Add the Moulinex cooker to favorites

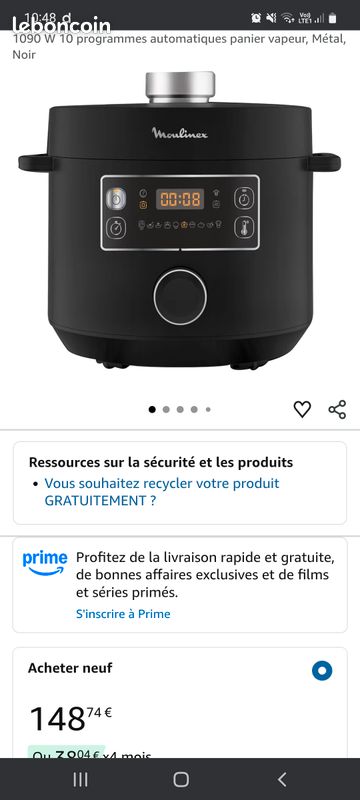302,409
